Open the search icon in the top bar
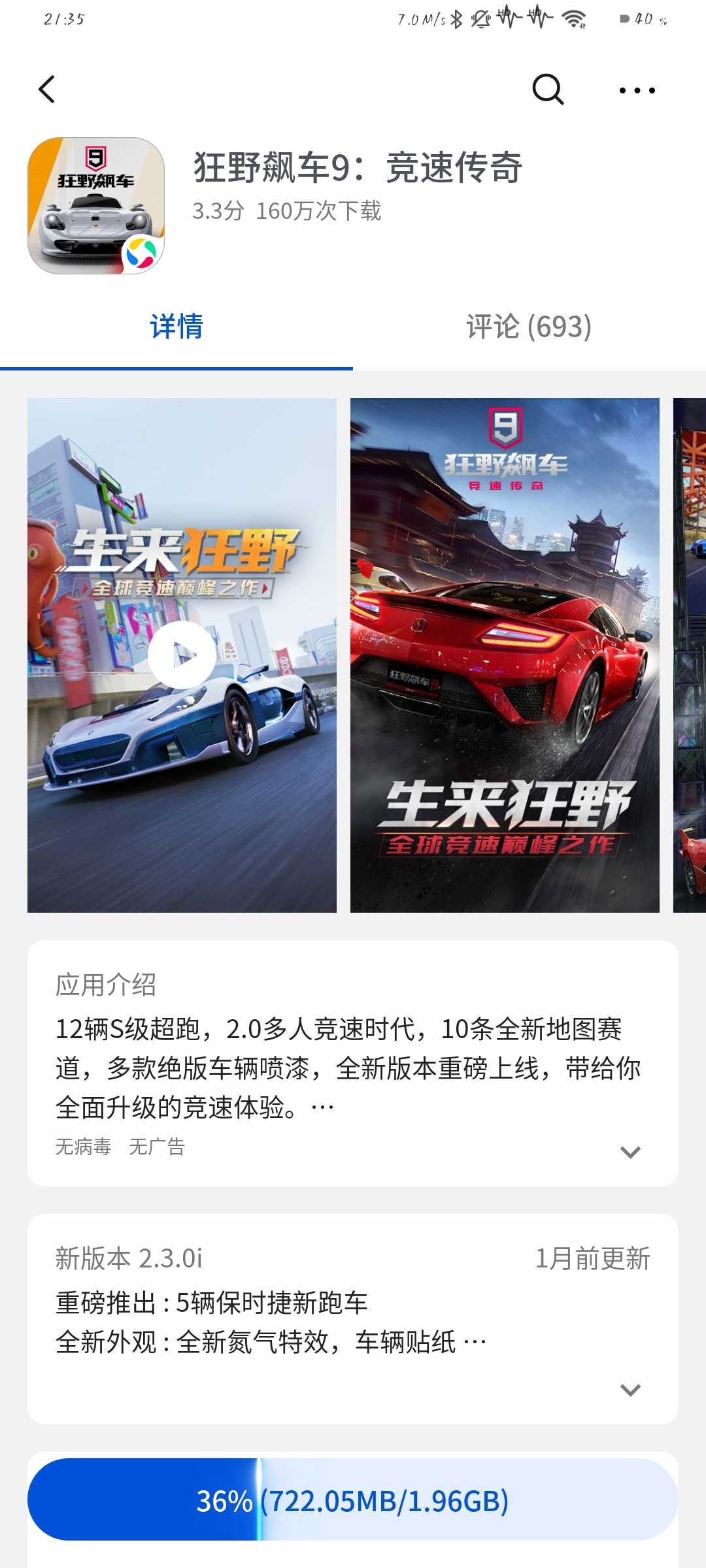This screenshot has width=706, height=1568. 548,90
